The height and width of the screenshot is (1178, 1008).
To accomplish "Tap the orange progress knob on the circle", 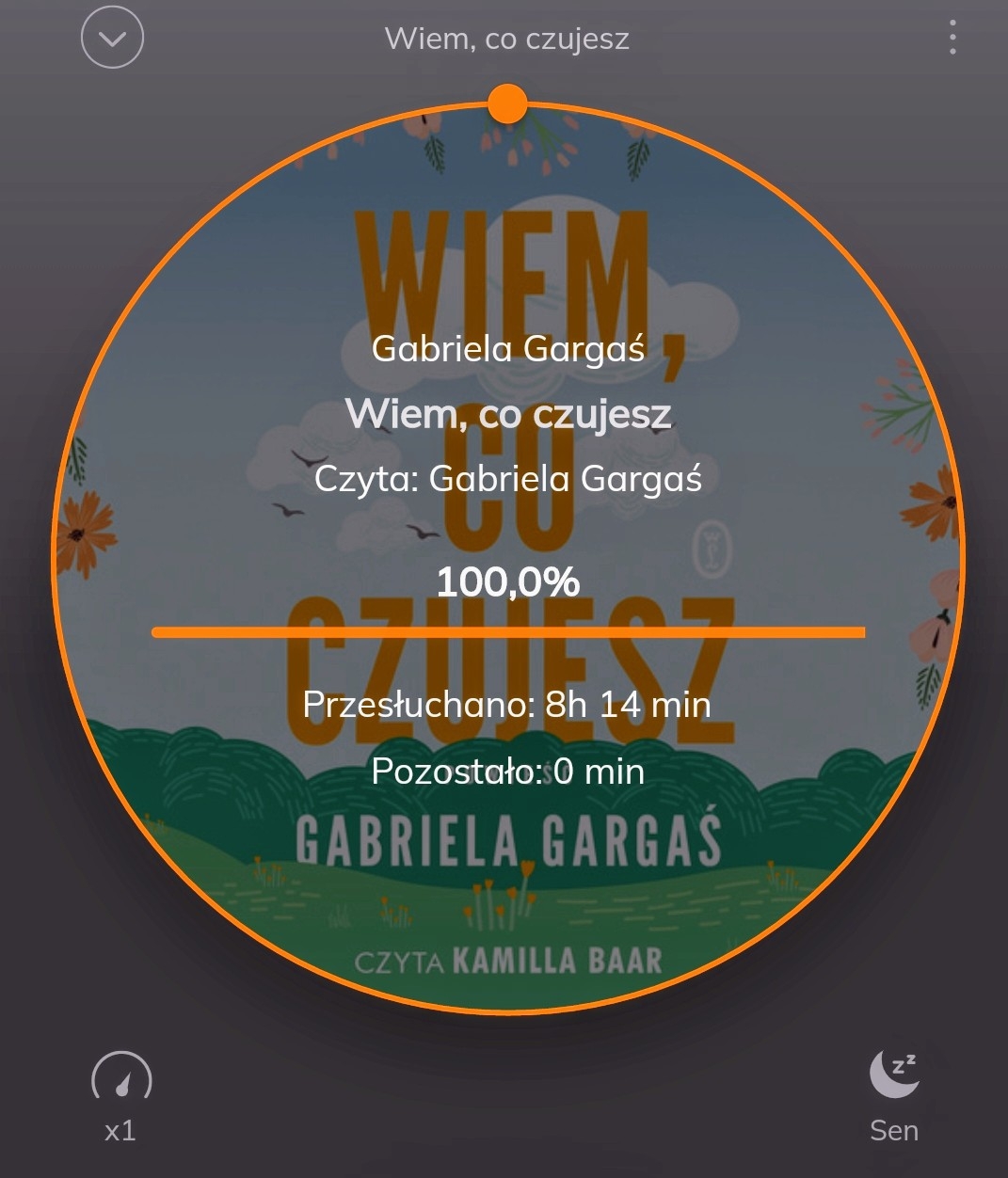I will pos(508,103).
